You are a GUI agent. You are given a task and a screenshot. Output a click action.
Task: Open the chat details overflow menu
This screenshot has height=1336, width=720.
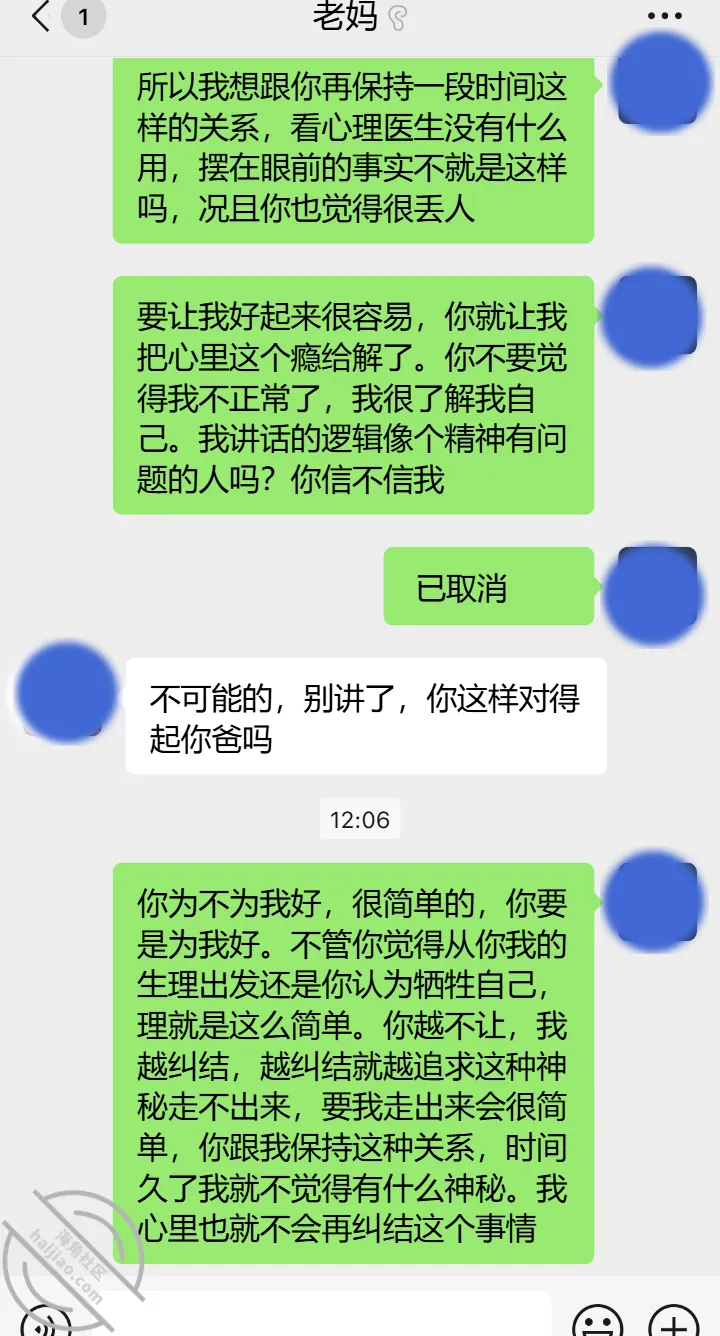coord(664,17)
